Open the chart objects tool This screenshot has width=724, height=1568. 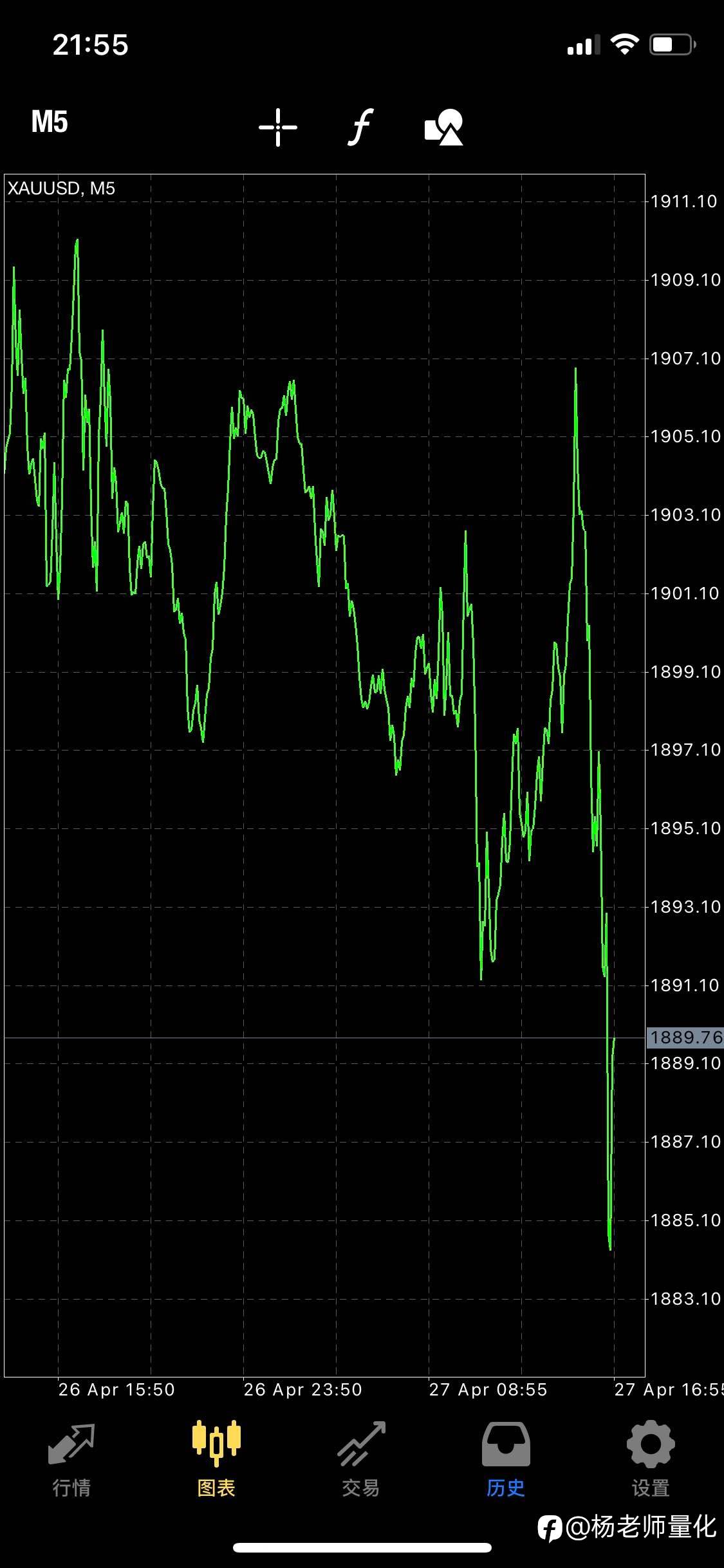444,127
